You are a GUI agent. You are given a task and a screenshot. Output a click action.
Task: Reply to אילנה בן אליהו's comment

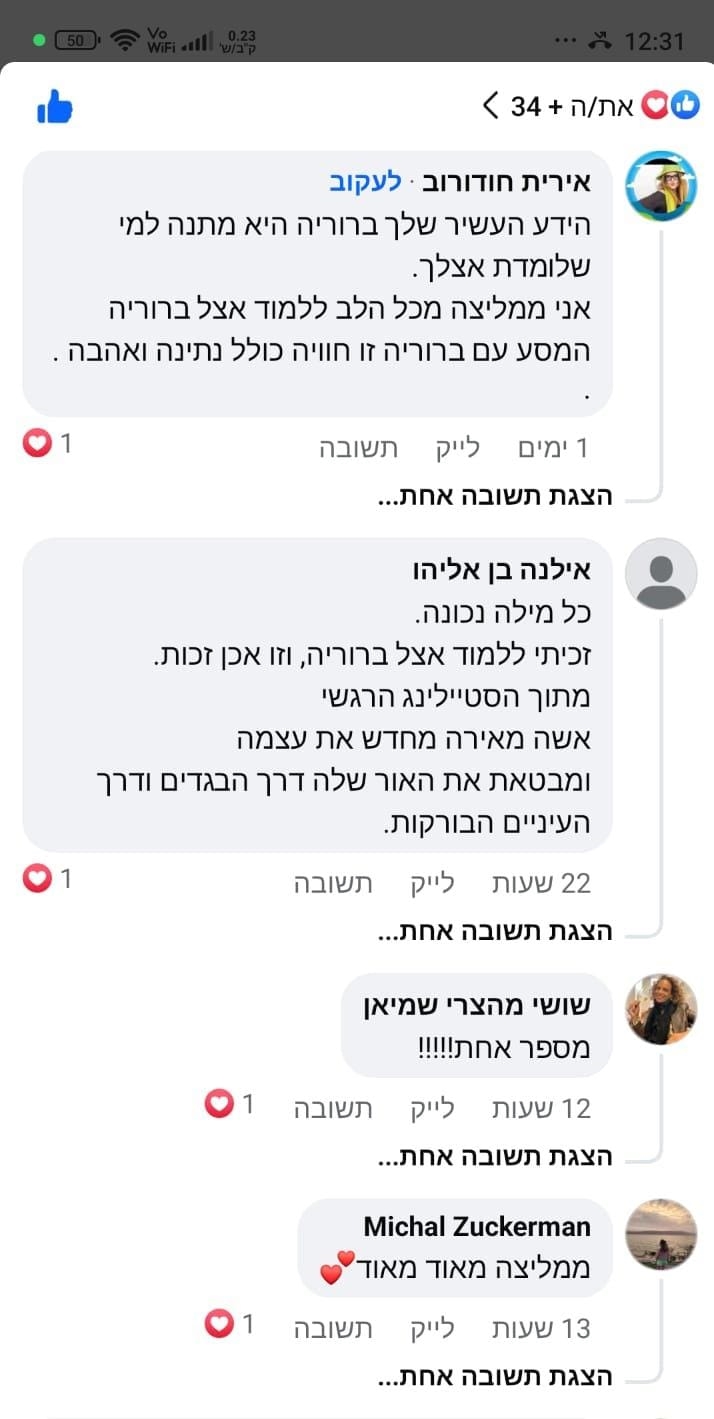pos(333,883)
